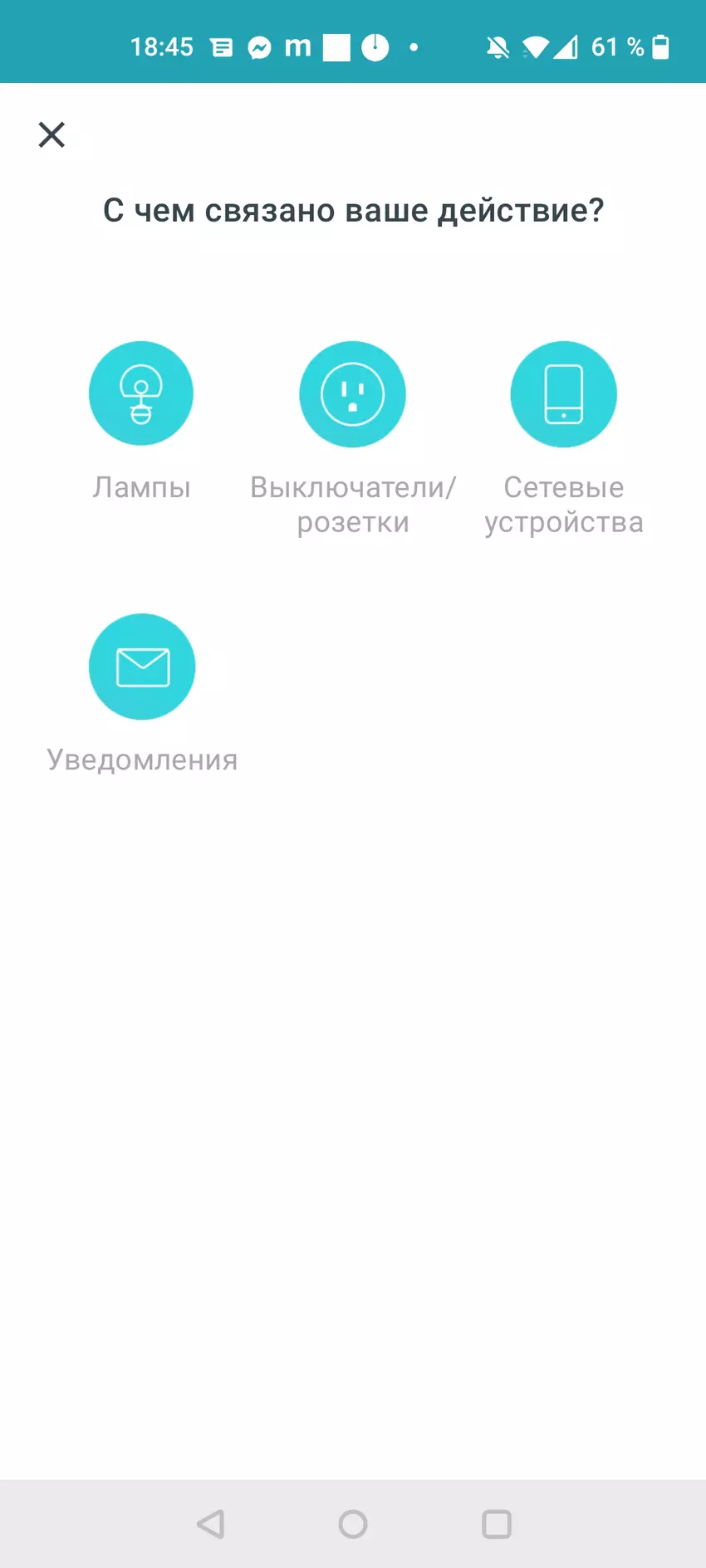Viewport: 706px width, 1568px height.
Task: Select the Лампы category
Action: 141,394
